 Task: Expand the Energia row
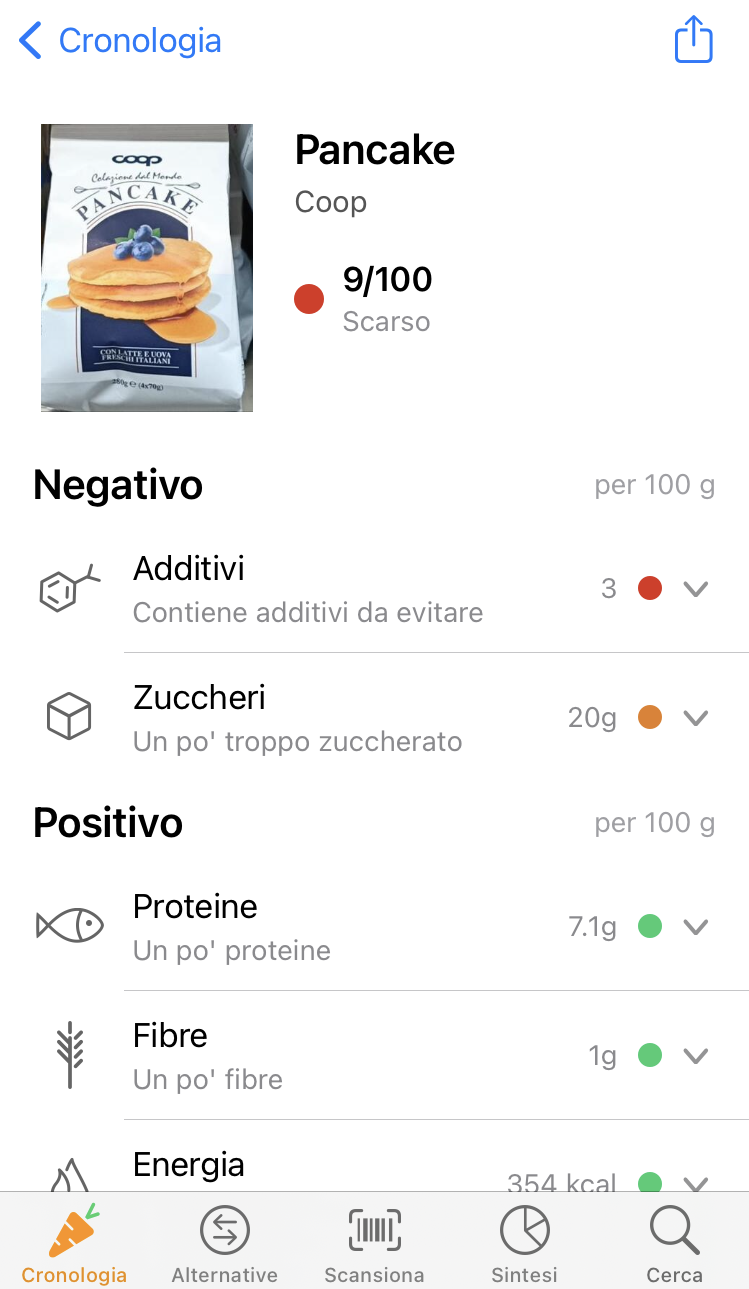[695, 1180]
